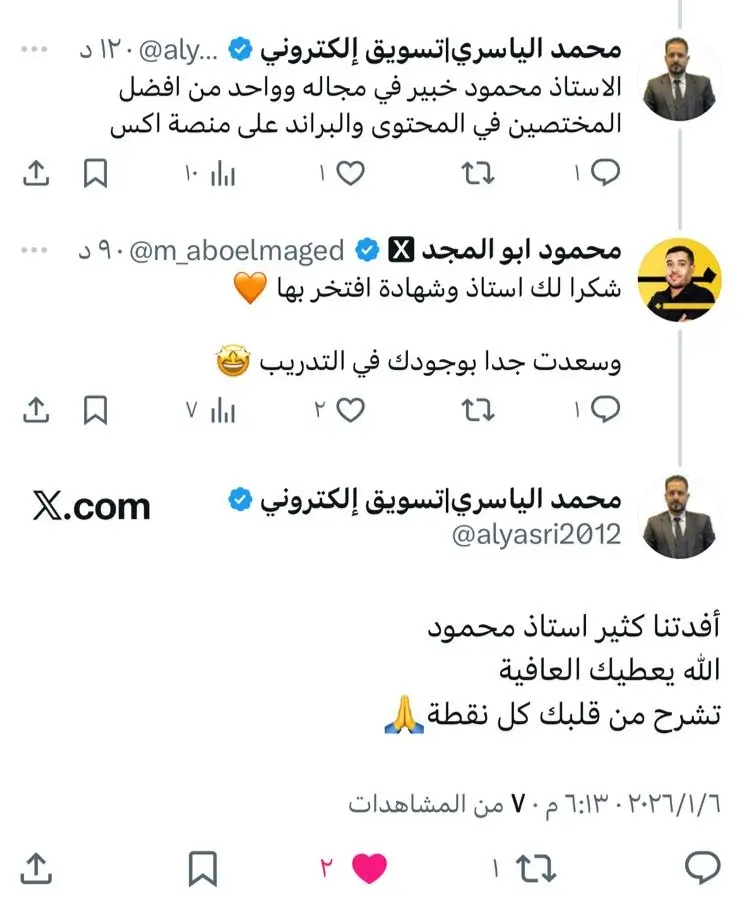The width and height of the screenshot is (739, 924).
Task: Bookmark Mohammed Al-Yasri's top post
Action: click(x=95, y=174)
